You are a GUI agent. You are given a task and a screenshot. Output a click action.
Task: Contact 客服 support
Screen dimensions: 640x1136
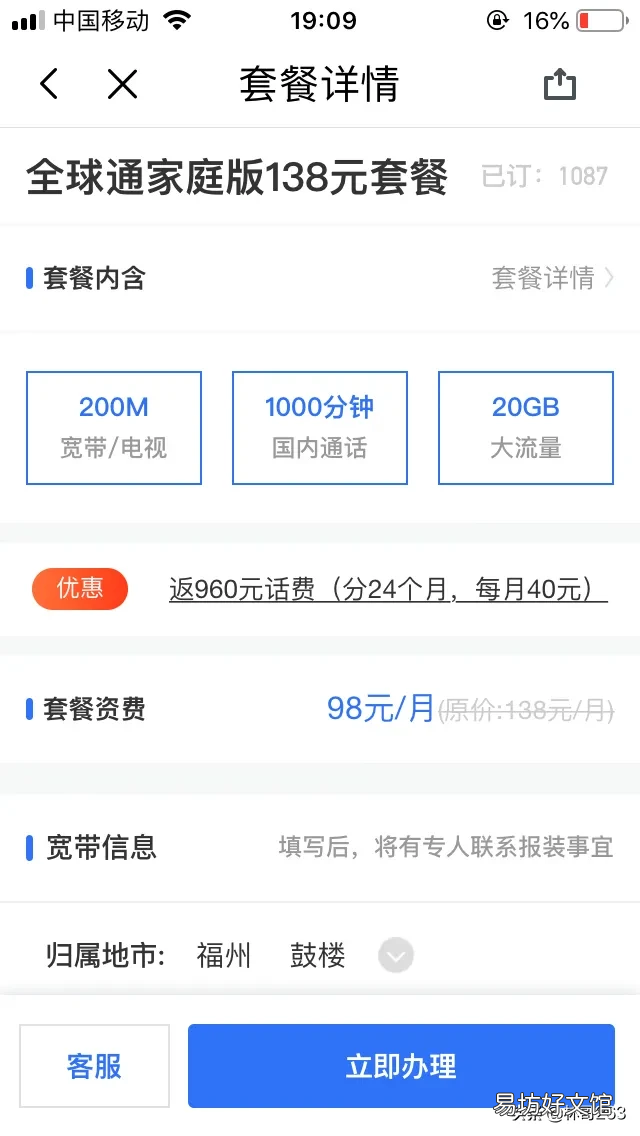pos(95,1066)
